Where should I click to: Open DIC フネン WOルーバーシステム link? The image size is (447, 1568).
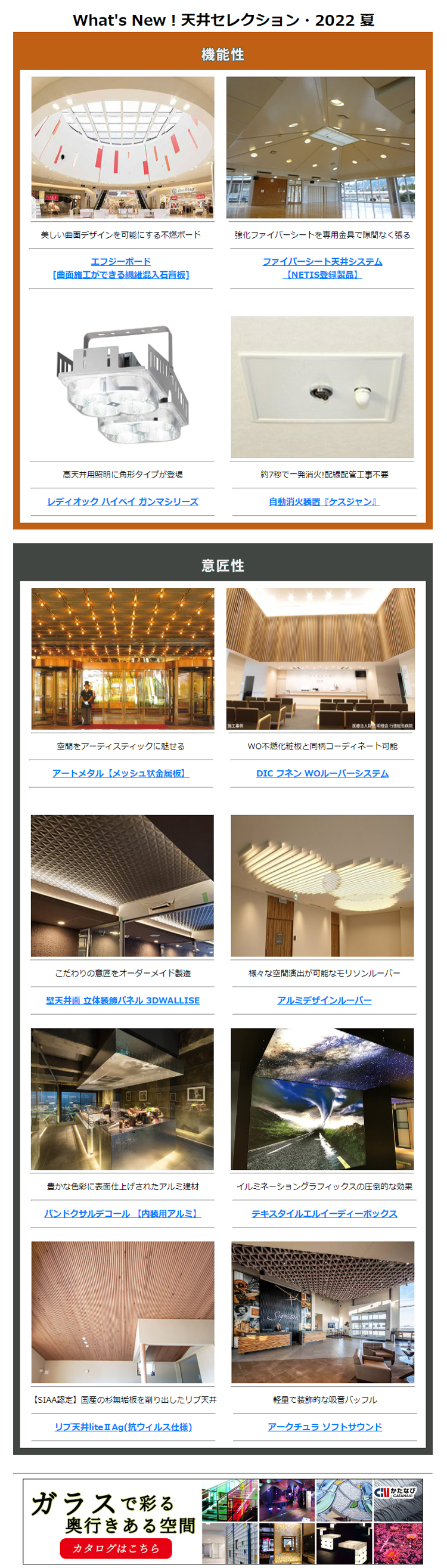322,773
